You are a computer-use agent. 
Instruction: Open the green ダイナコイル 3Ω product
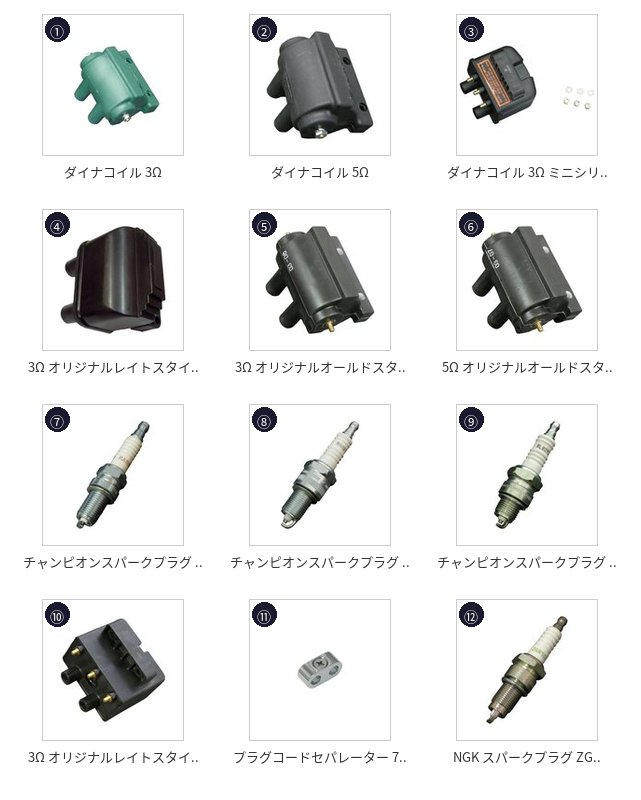113,85
